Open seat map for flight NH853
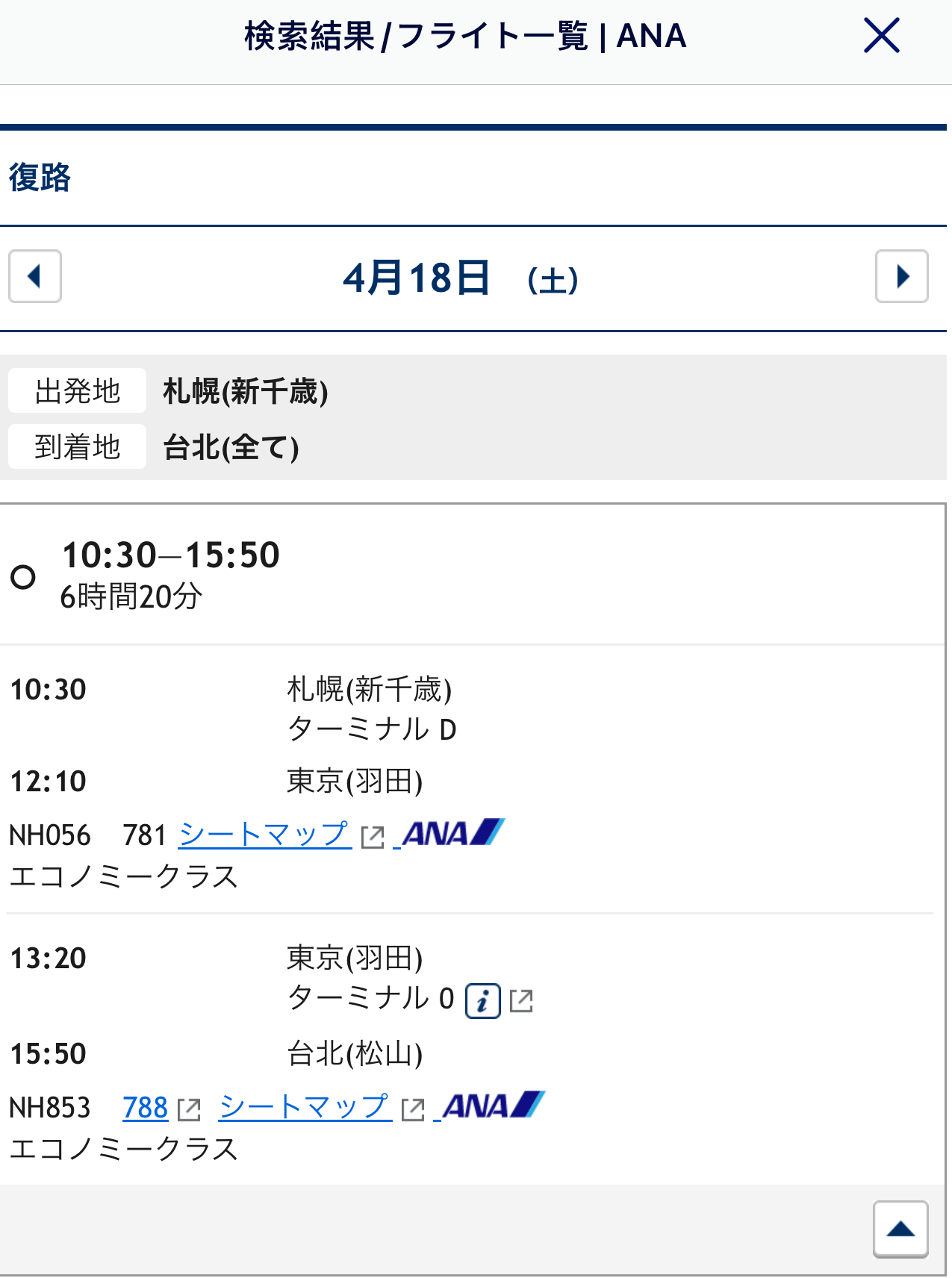The height and width of the screenshot is (1278, 952). pyautogui.click(x=305, y=1107)
